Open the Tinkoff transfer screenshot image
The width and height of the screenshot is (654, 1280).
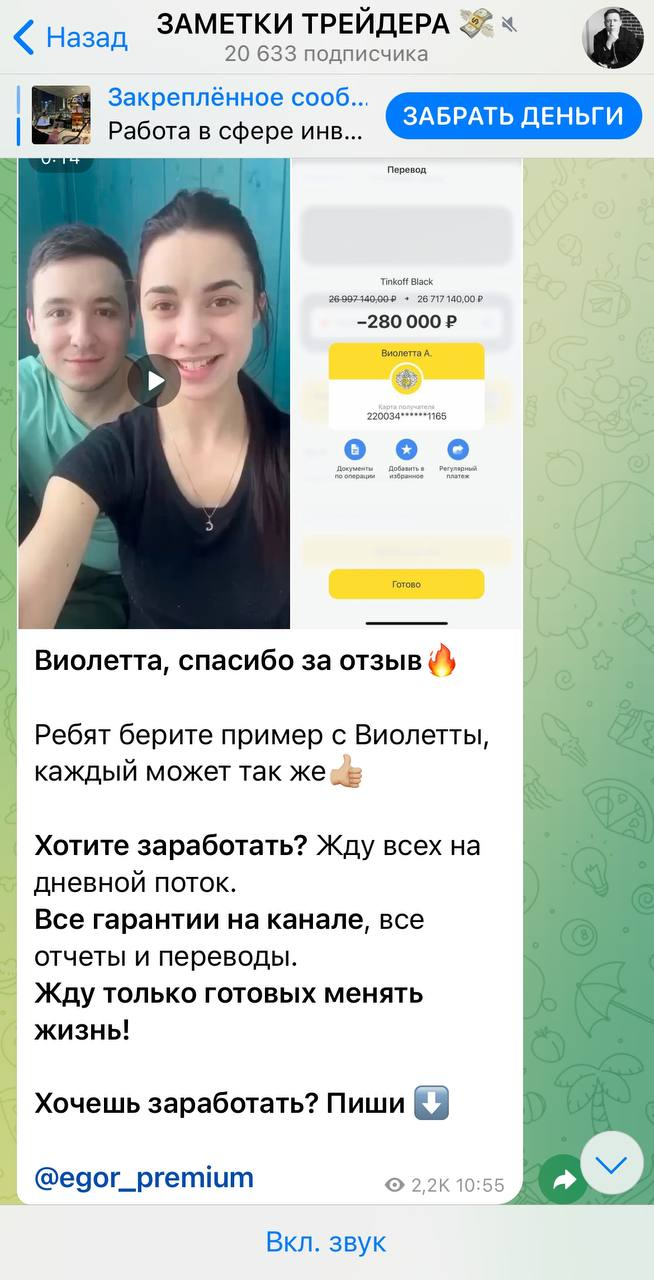406,392
